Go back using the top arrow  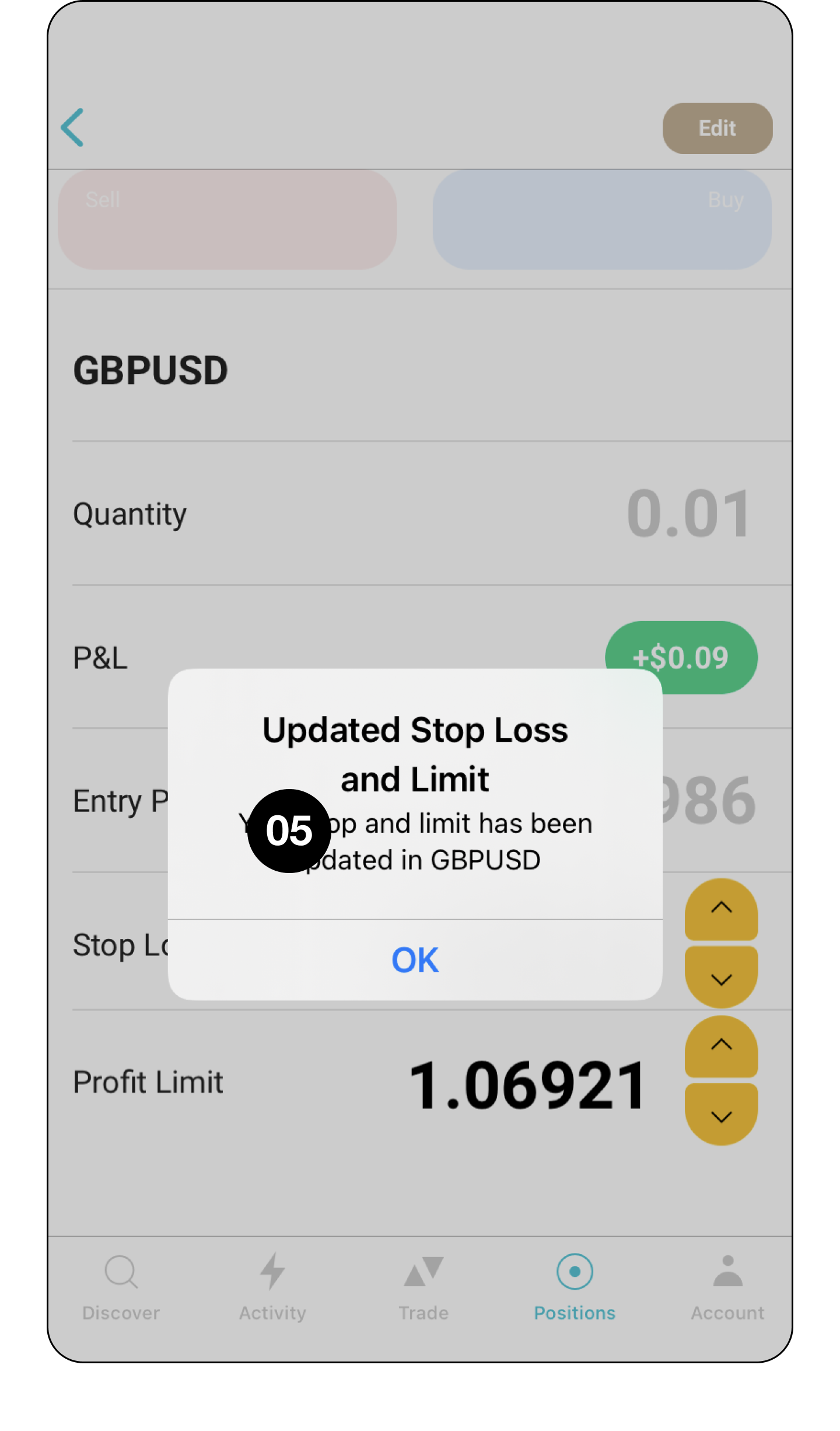73,127
